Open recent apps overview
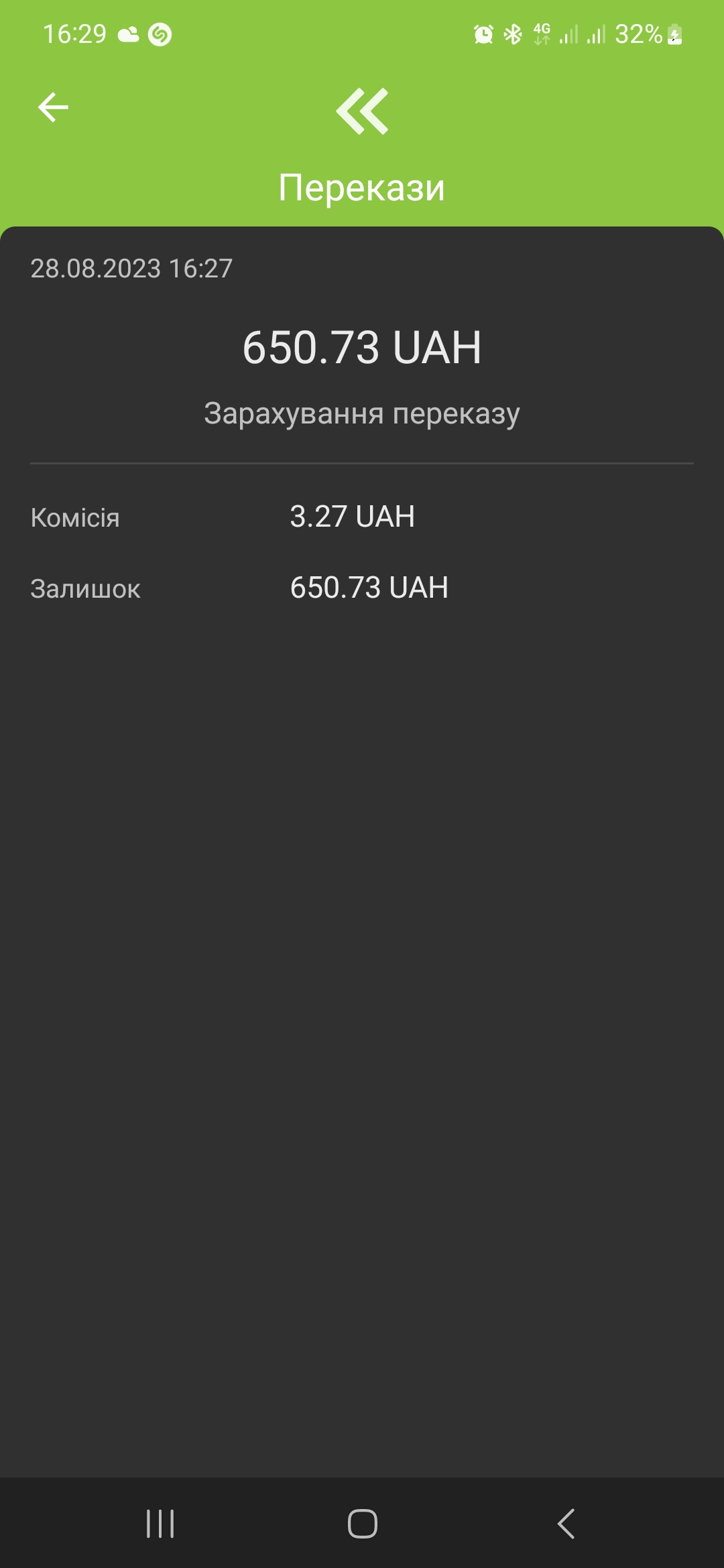 (x=160, y=1523)
